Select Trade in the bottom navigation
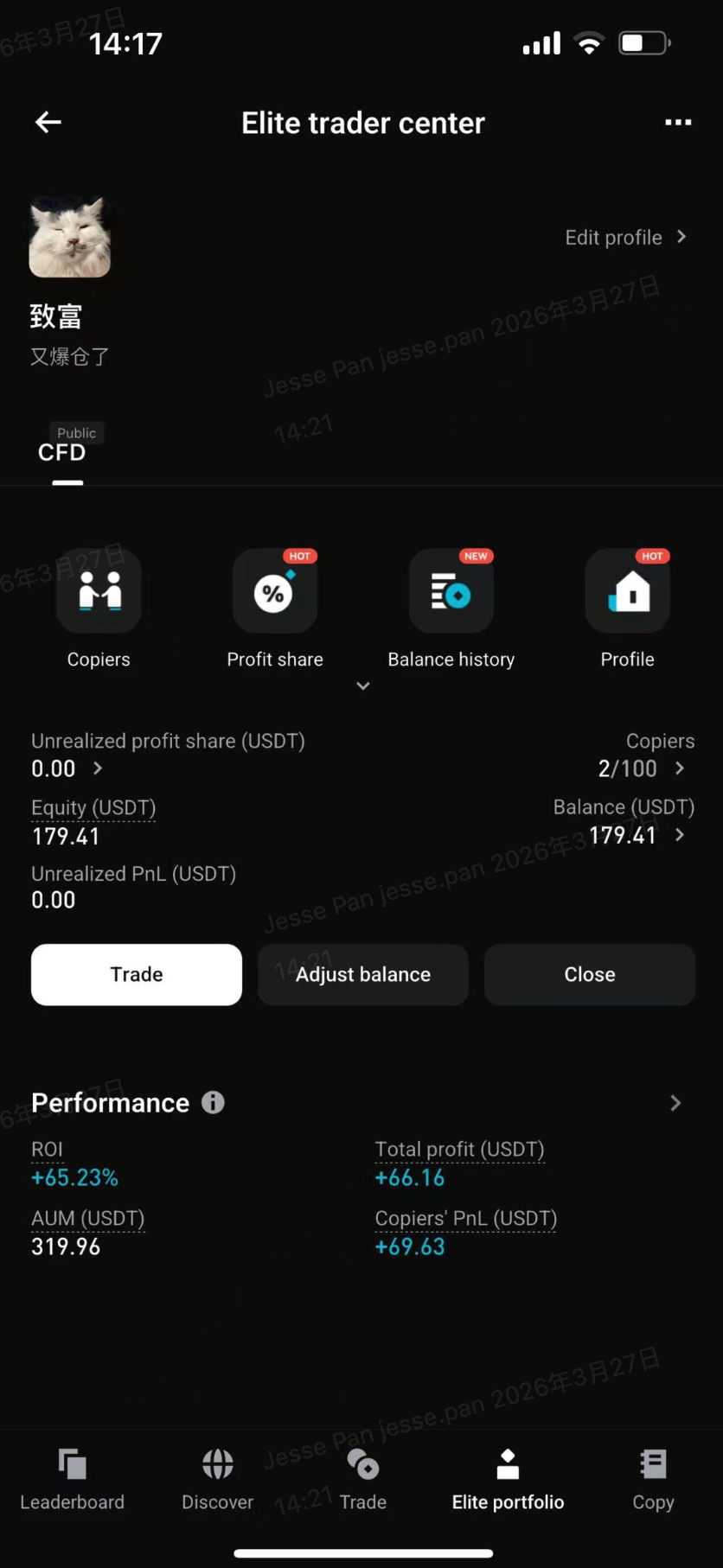 click(362, 1480)
